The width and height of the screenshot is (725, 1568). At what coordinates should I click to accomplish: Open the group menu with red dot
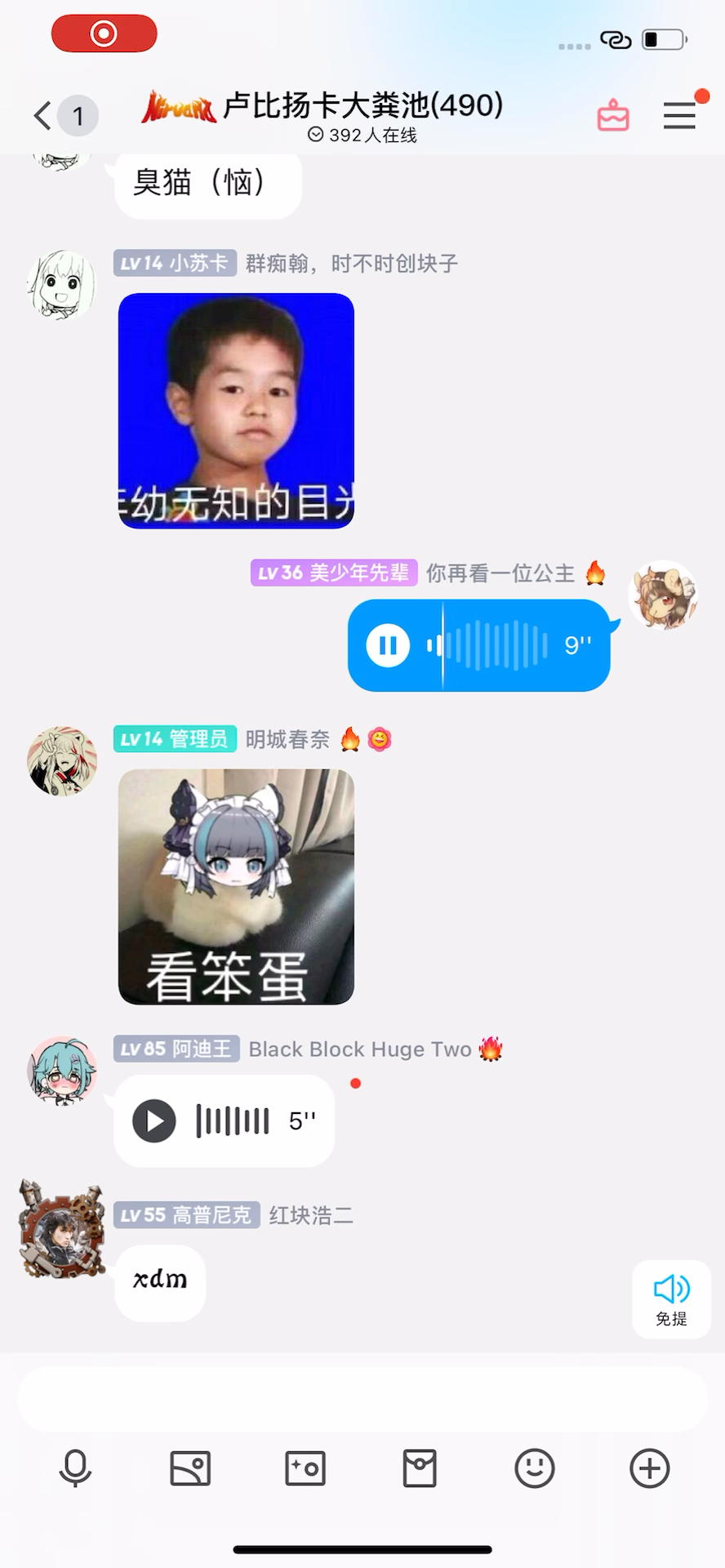[679, 115]
